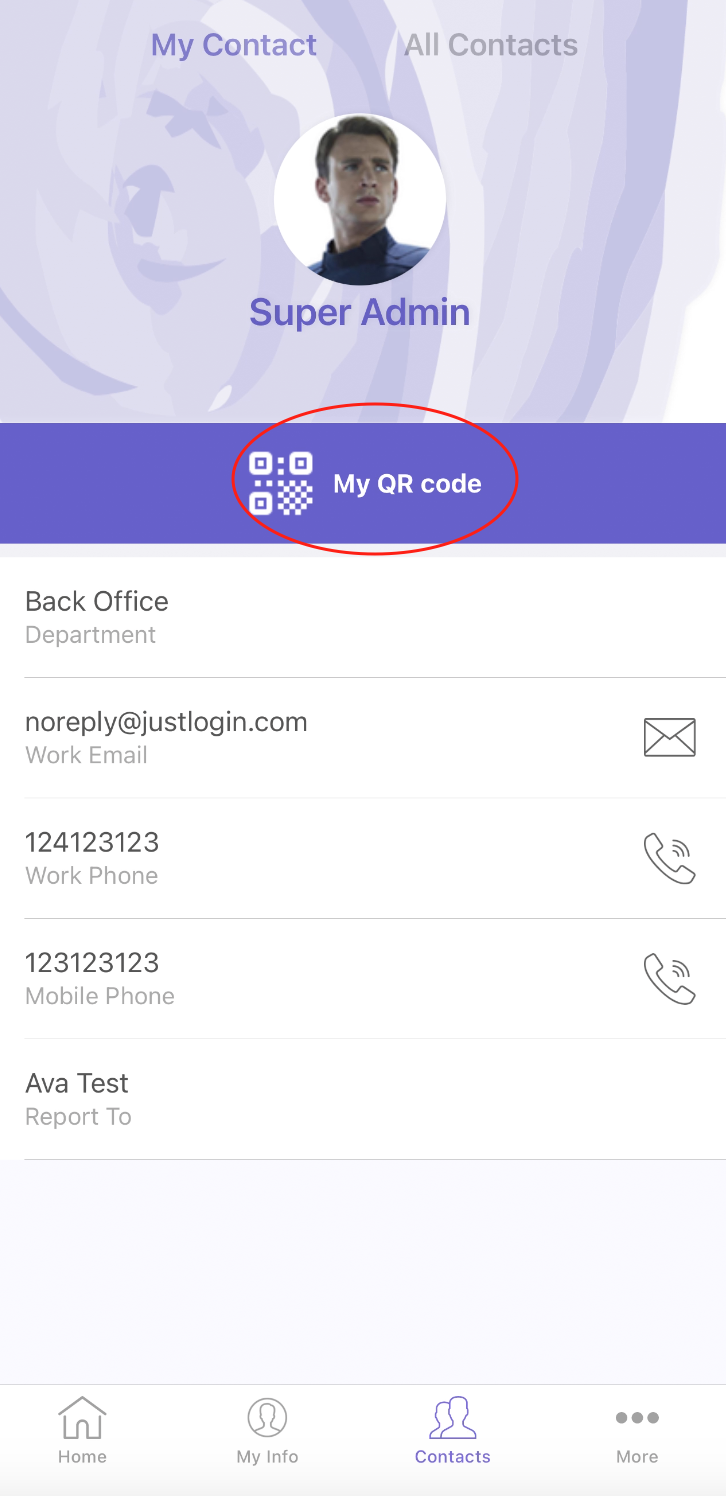Call the mobile phone 123123123

pyautogui.click(x=669, y=979)
